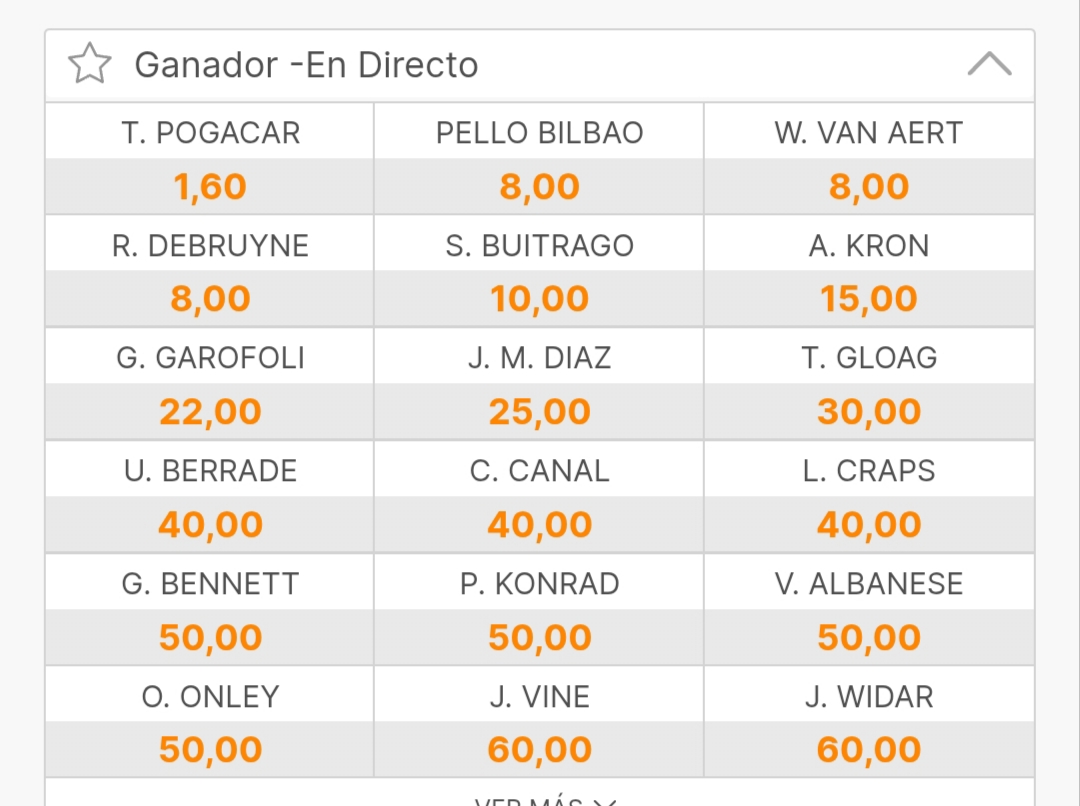Select J. M. Diaz odds 25,00
The image size is (1080, 806).
point(539,412)
